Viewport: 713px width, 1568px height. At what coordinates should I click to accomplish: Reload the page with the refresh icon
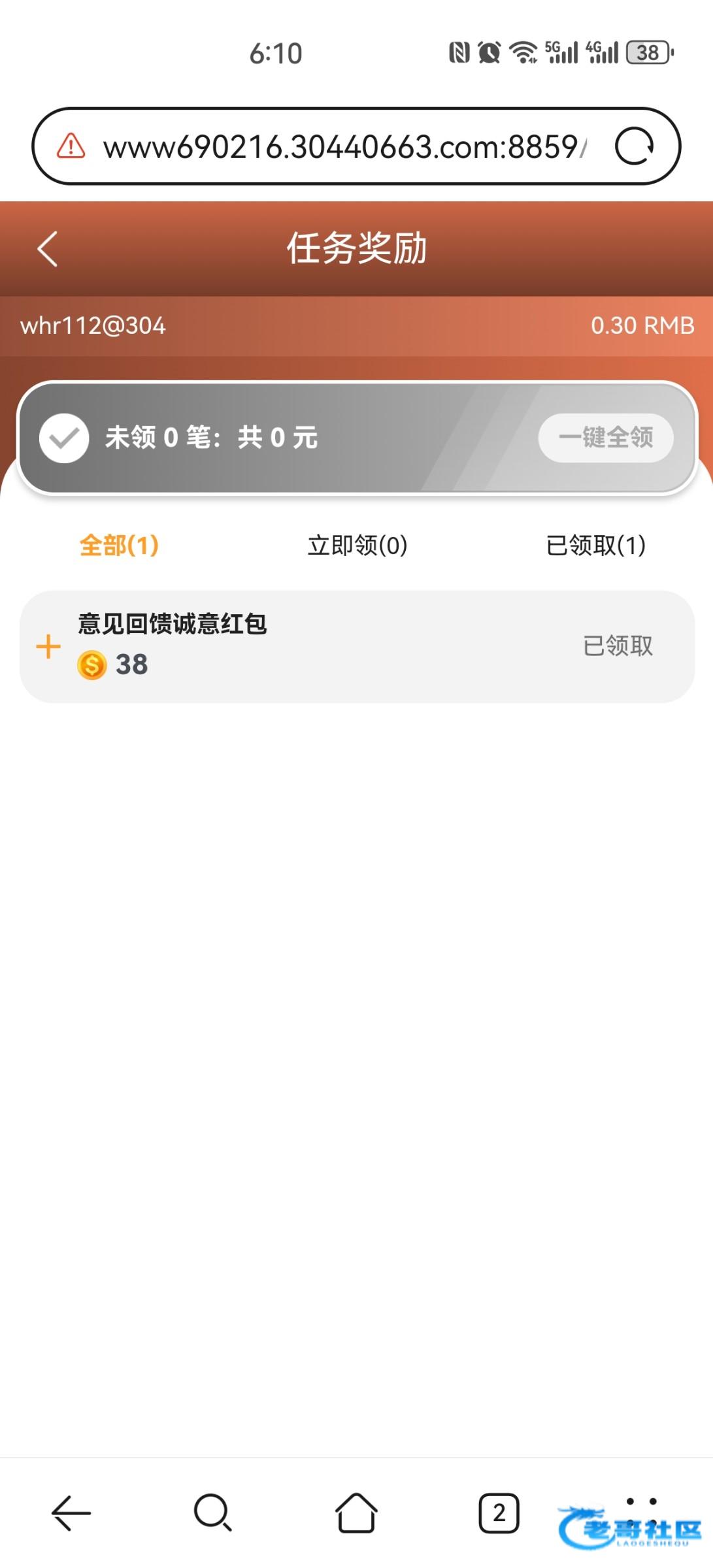point(634,146)
